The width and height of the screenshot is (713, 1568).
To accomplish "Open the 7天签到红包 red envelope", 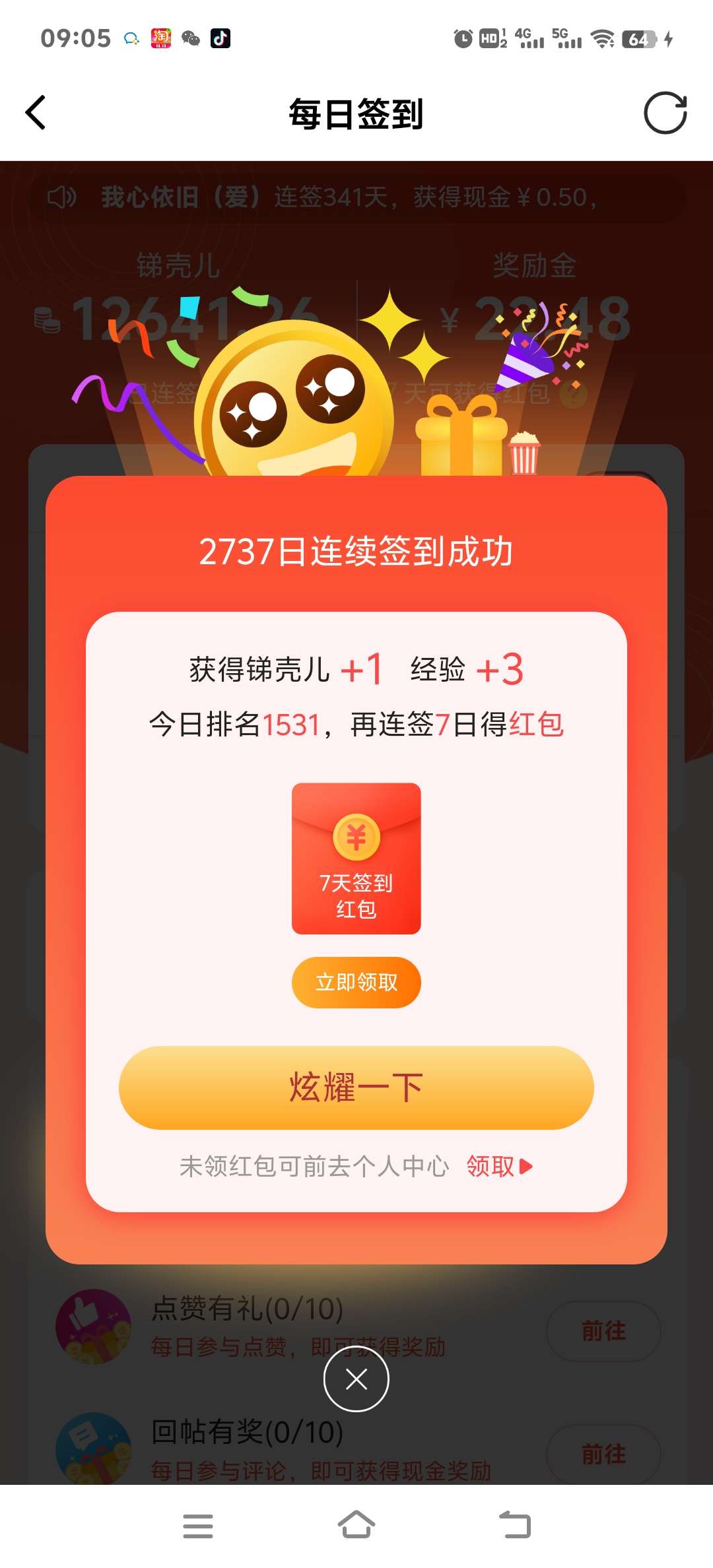I will (x=356, y=858).
